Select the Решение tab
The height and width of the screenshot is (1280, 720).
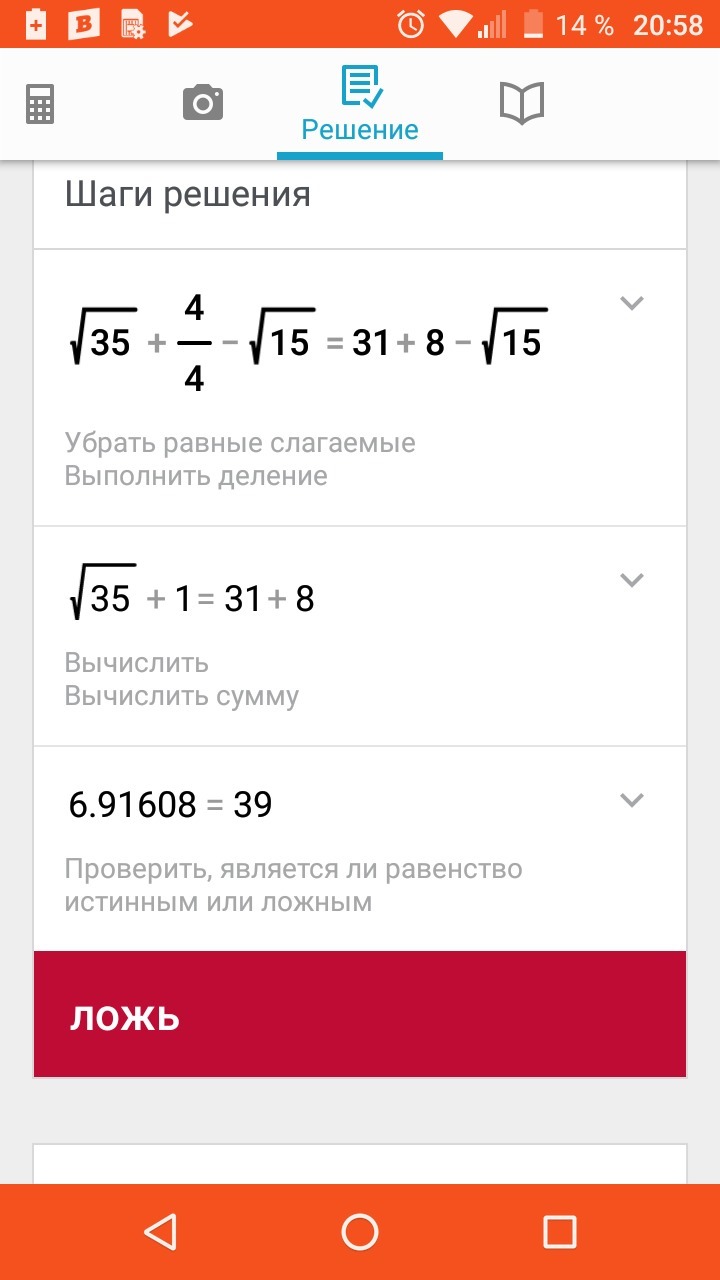(360, 104)
